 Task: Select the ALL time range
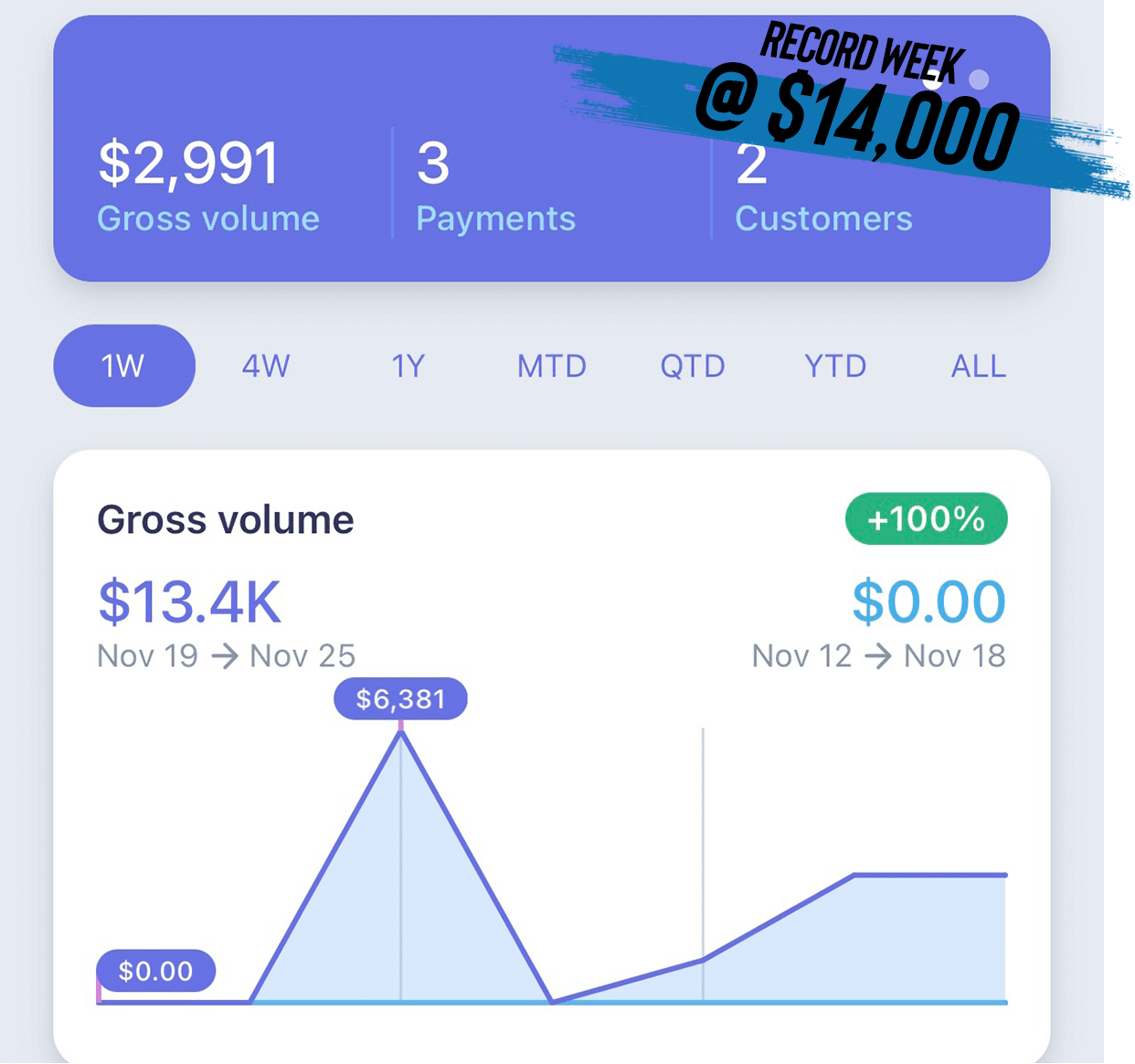point(978,366)
